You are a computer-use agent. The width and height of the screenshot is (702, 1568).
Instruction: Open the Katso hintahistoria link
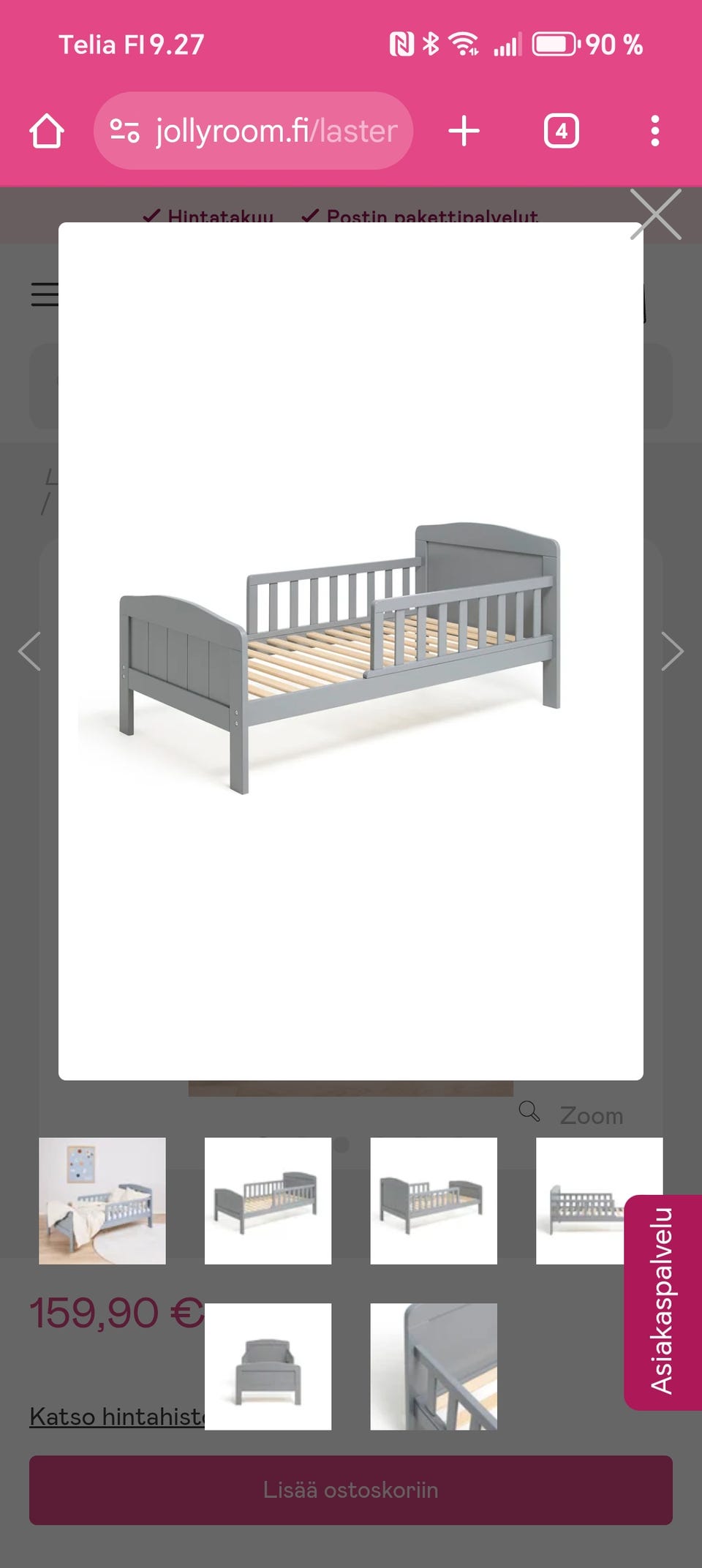117,1417
